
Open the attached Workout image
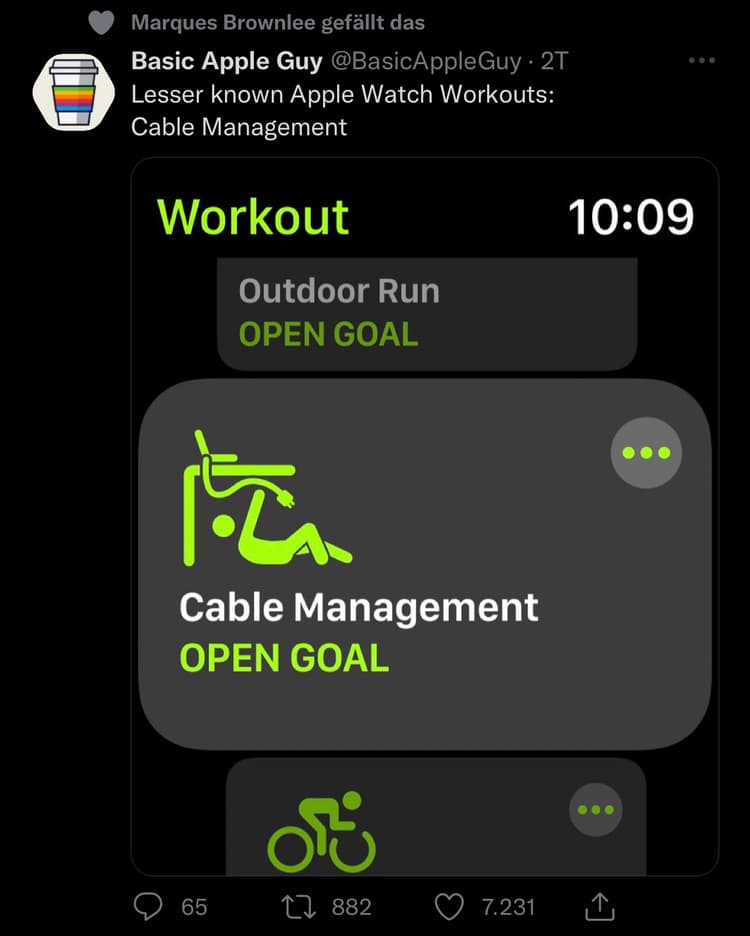[x=425, y=515]
